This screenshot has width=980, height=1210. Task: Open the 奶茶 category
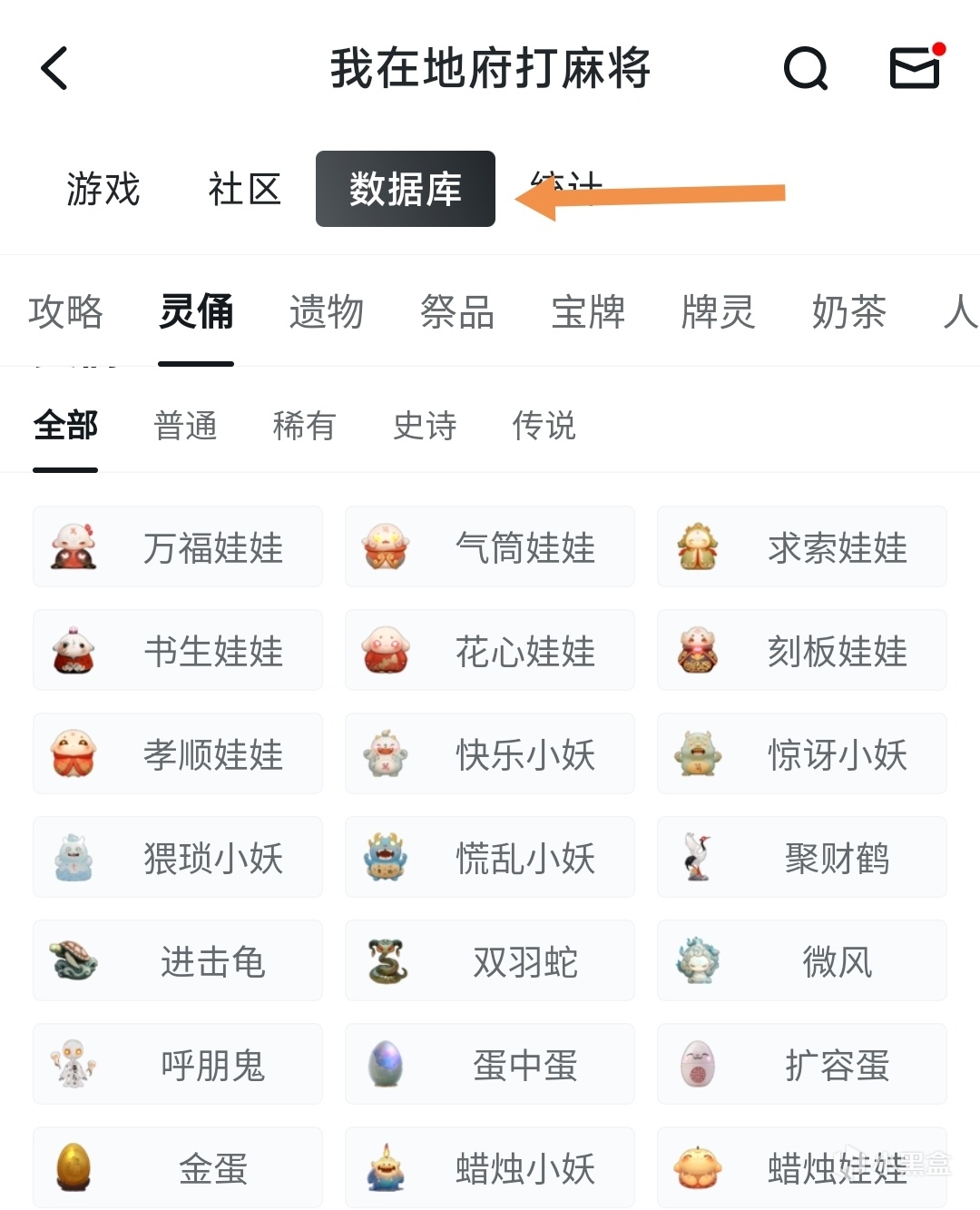click(x=848, y=312)
